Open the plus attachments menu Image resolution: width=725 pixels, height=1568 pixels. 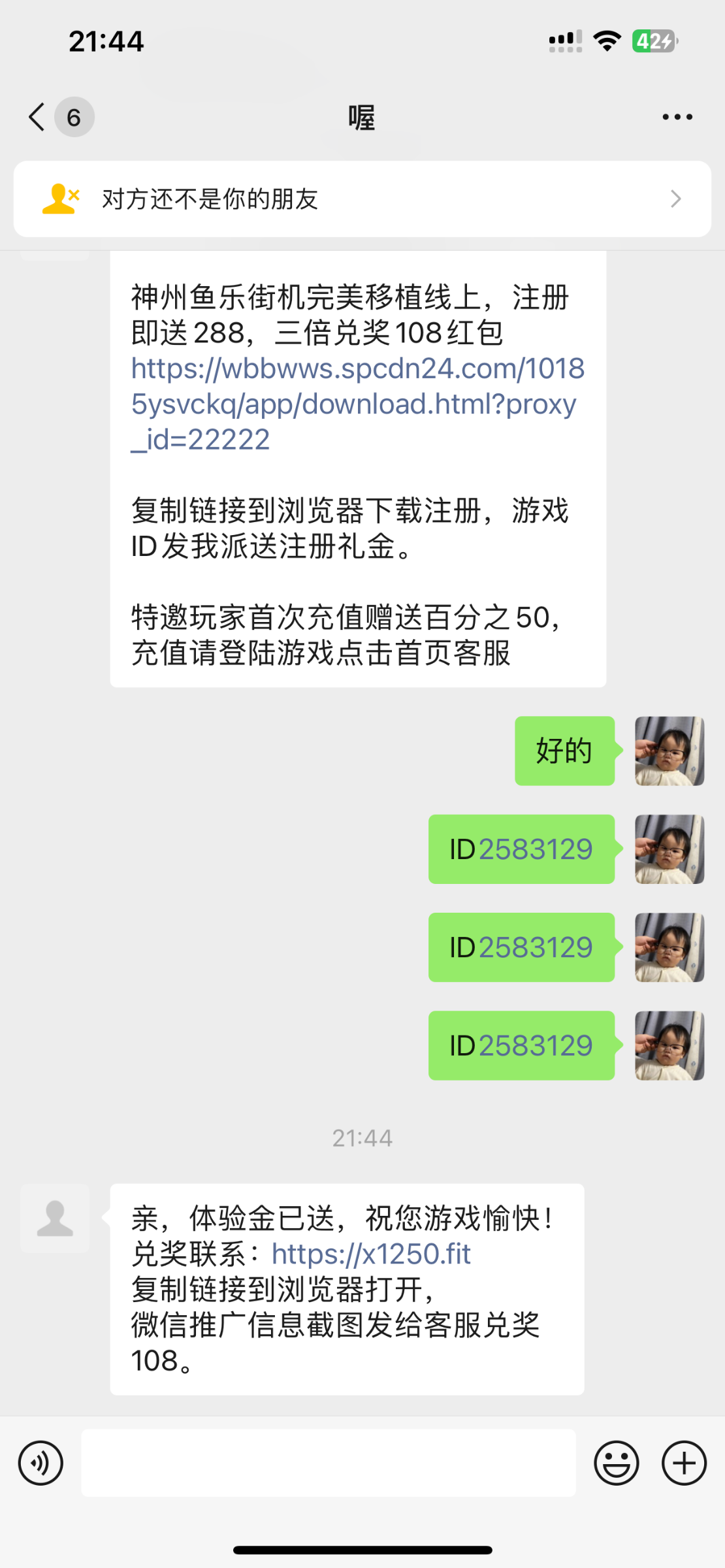pos(684,1463)
